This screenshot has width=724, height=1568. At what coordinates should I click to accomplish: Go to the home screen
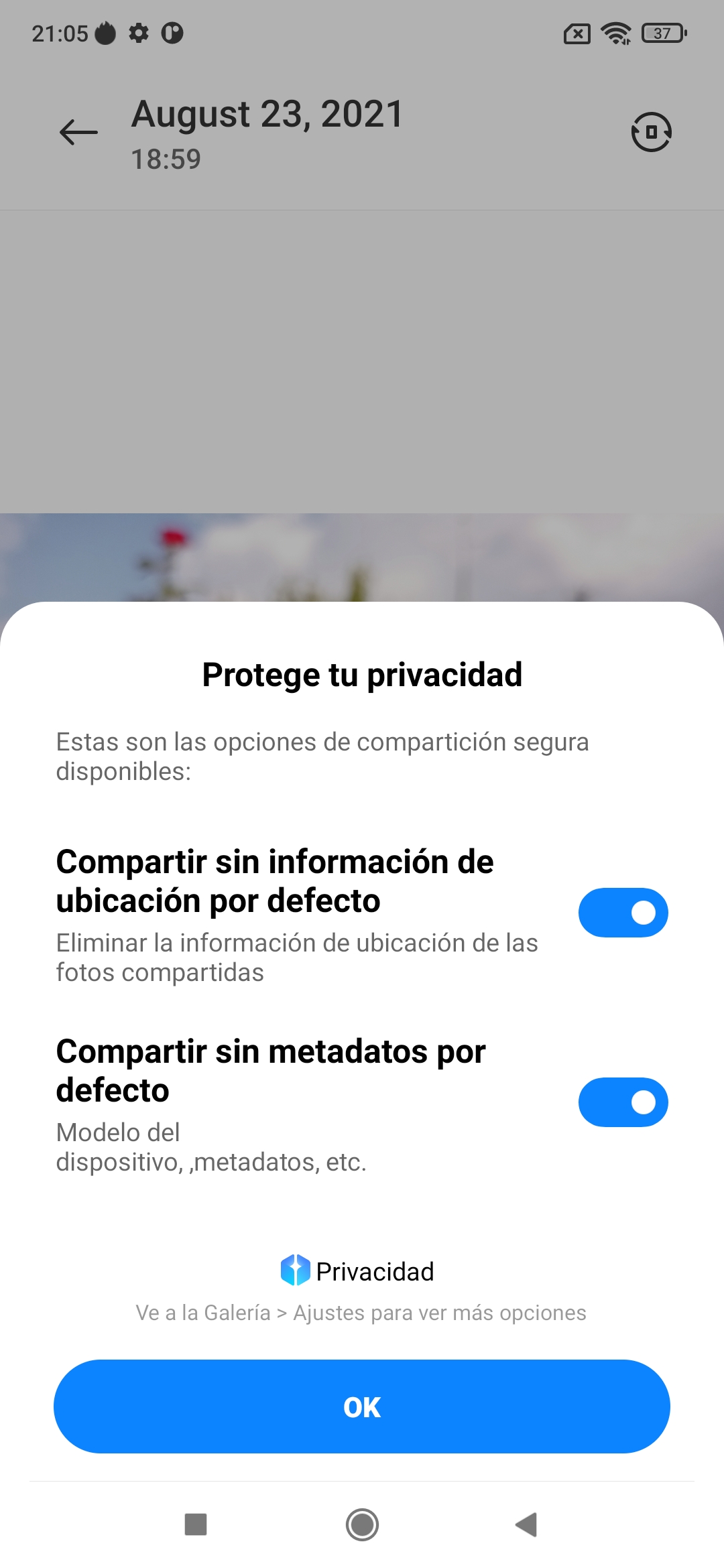362,1524
